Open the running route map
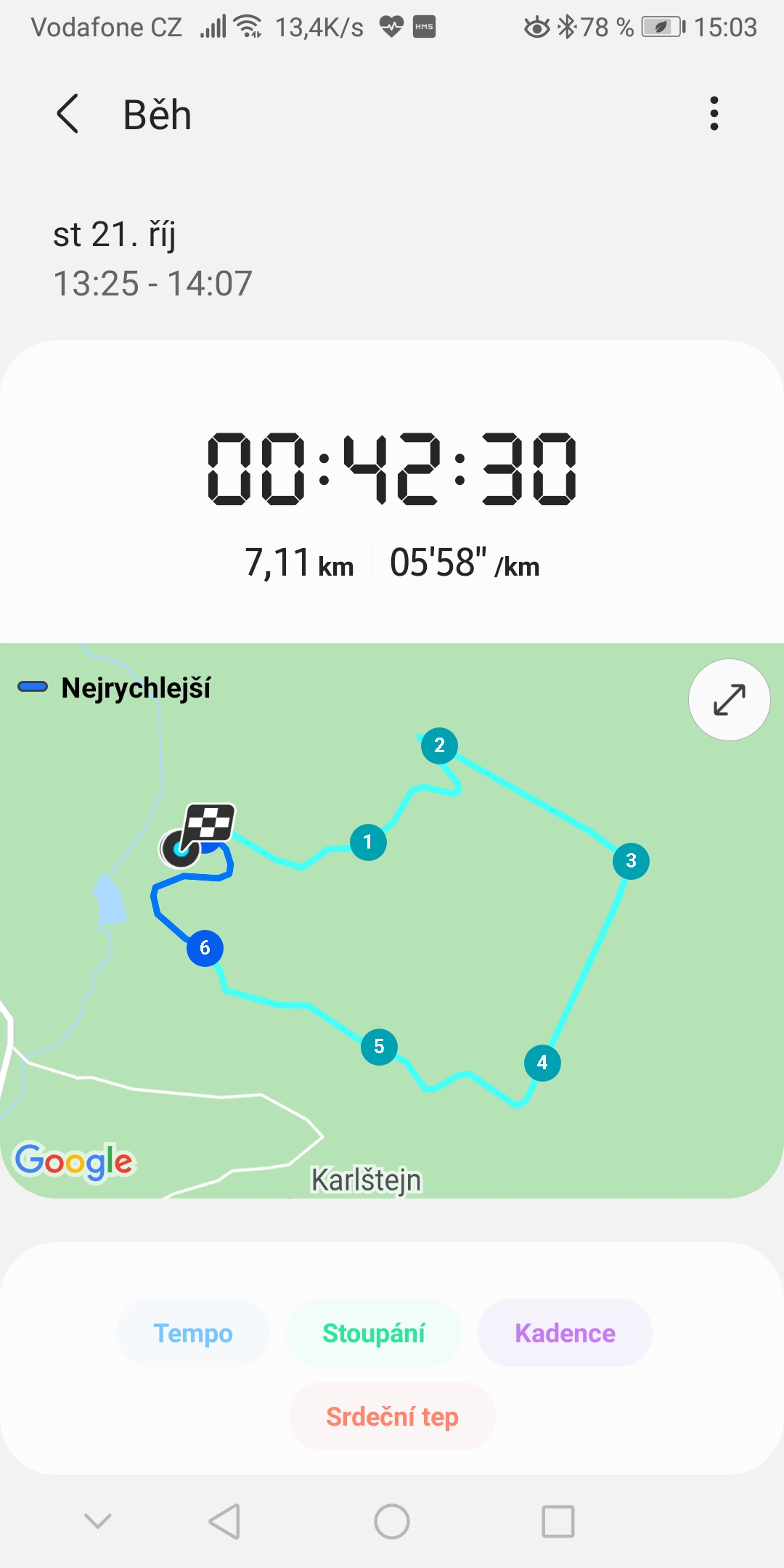The width and height of the screenshot is (784, 1568). tap(392, 920)
